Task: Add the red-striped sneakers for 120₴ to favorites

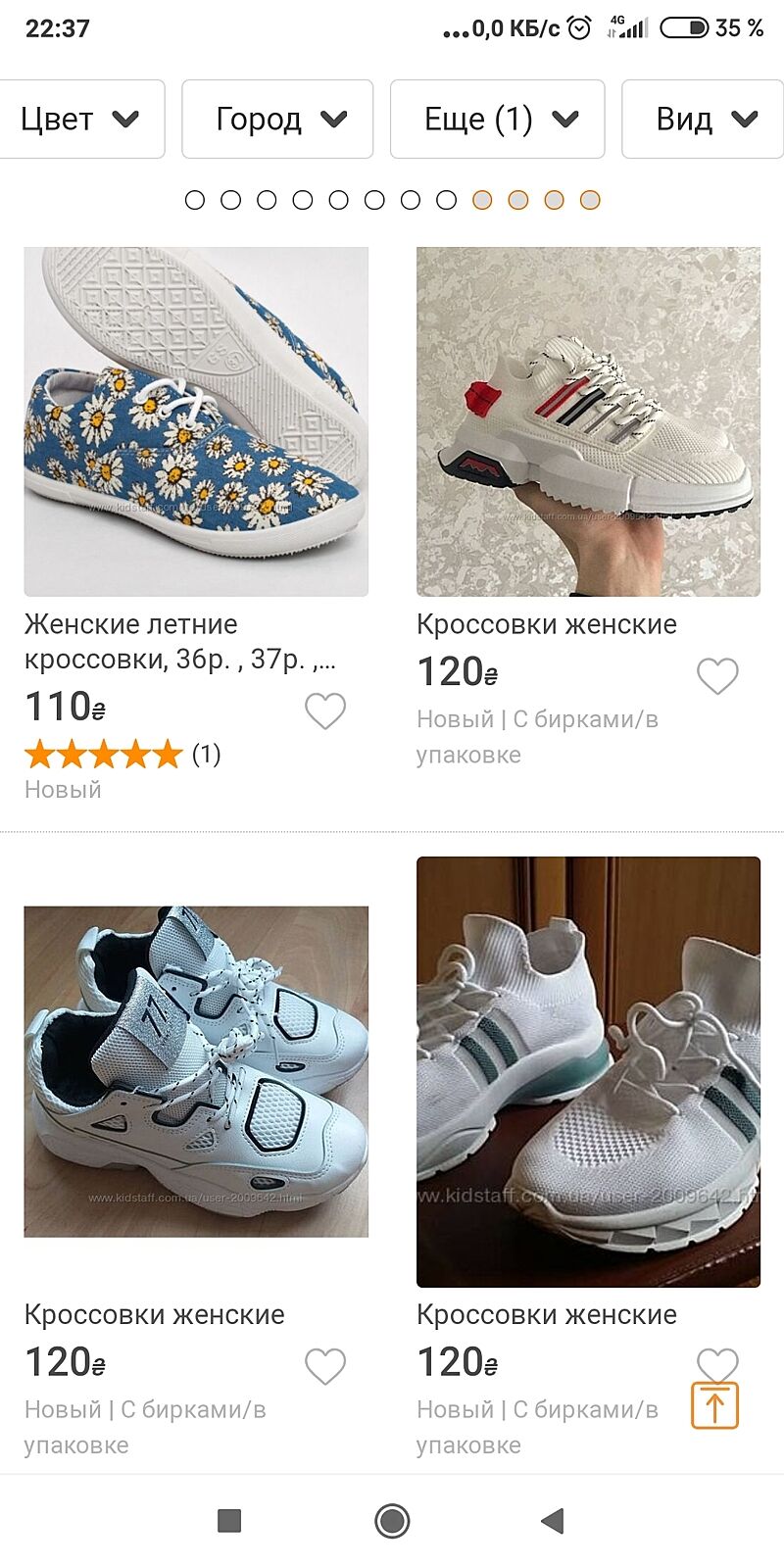Action: tap(717, 675)
